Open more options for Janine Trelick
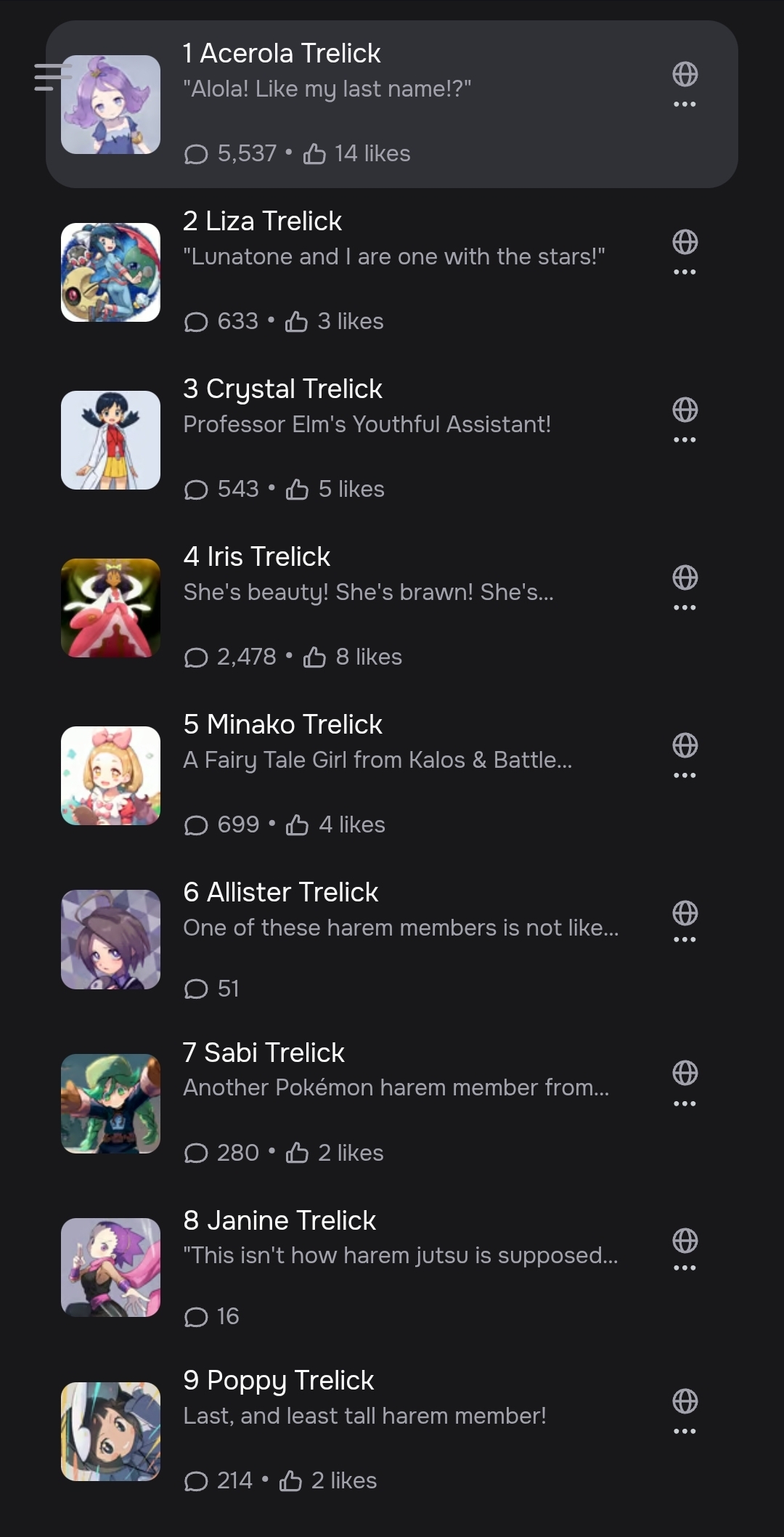The width and height of the screenshot is (784, 1537). pyautogui.click(x=685, y=1268)
